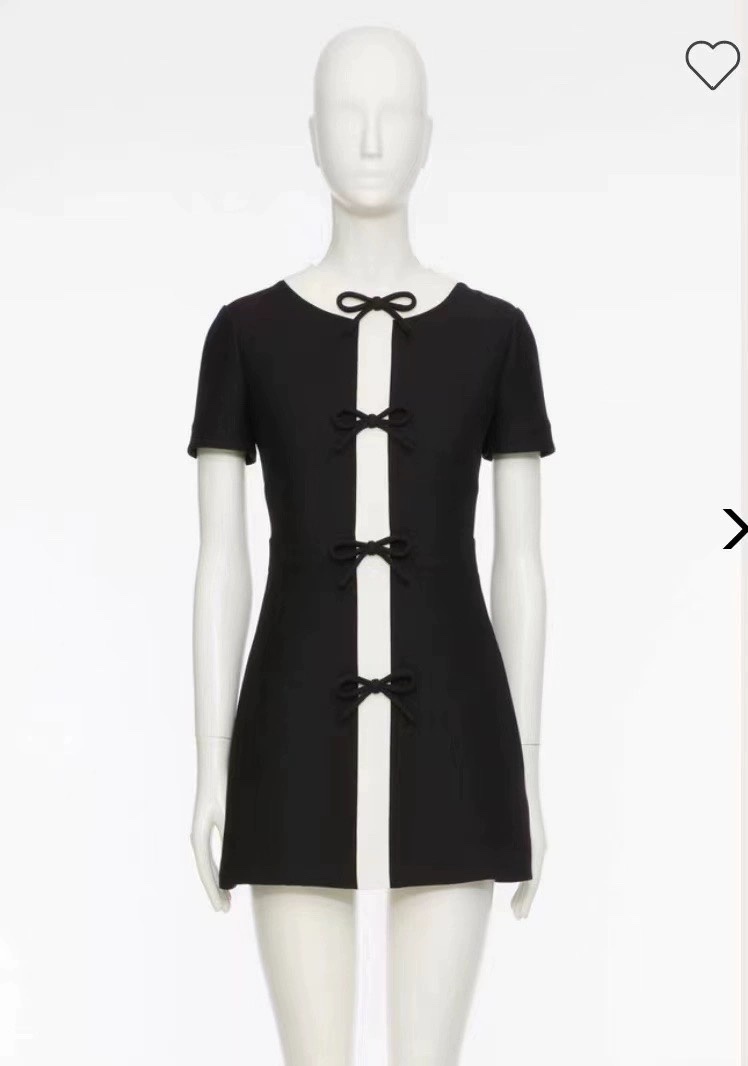Add this dress to the wishlist
The height and width of the screenshot is (1066, 748).
[x=712, y=65]
